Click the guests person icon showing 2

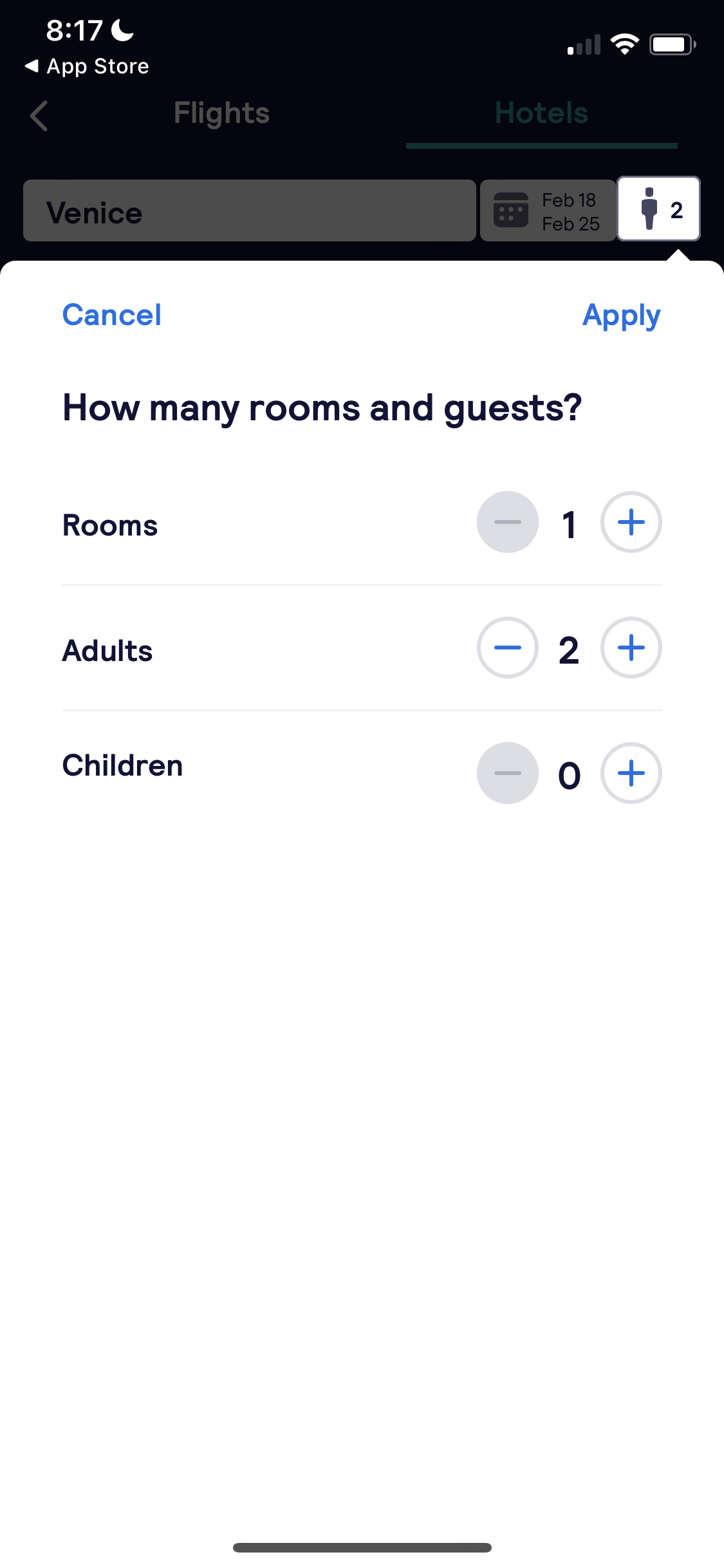click(x=658, y=209)
